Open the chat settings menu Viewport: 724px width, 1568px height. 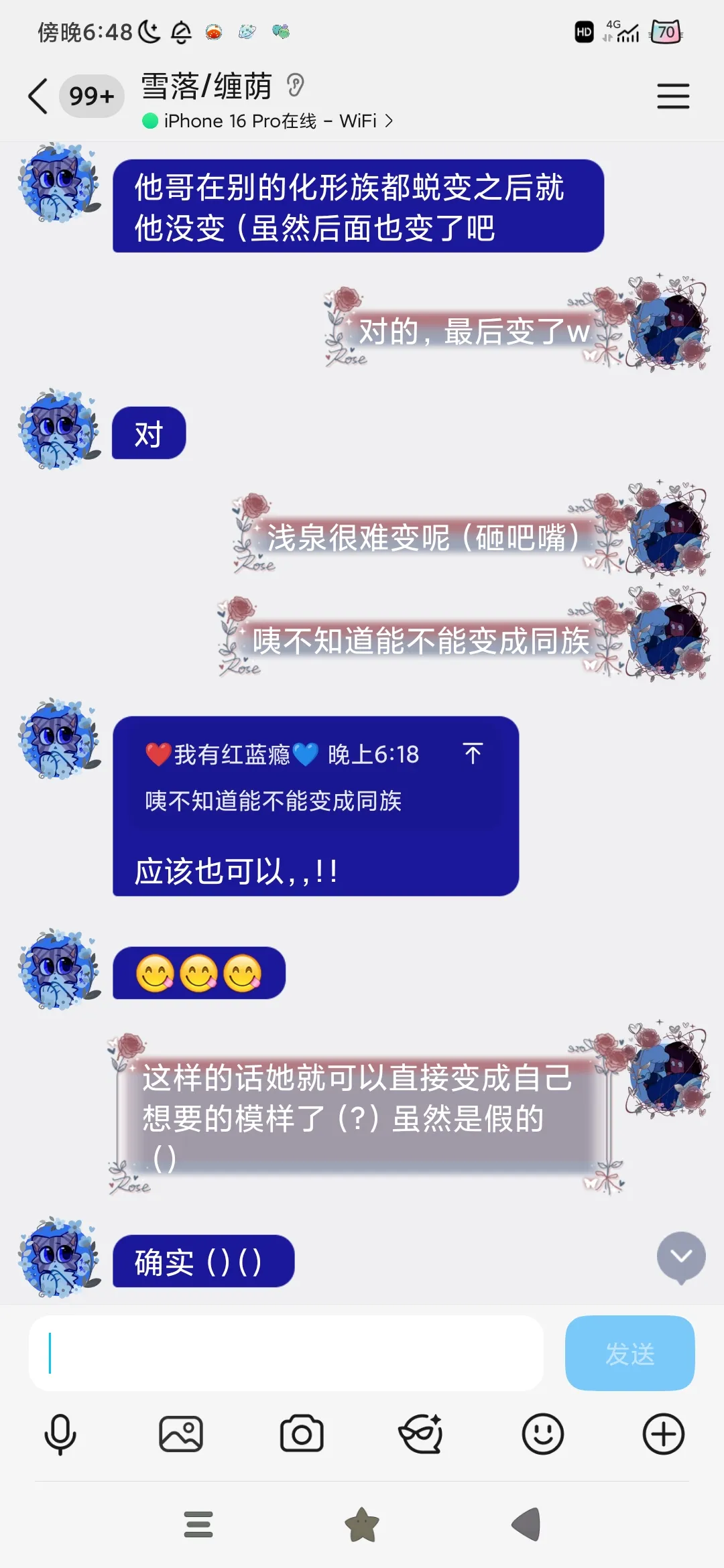coord(672,96)
